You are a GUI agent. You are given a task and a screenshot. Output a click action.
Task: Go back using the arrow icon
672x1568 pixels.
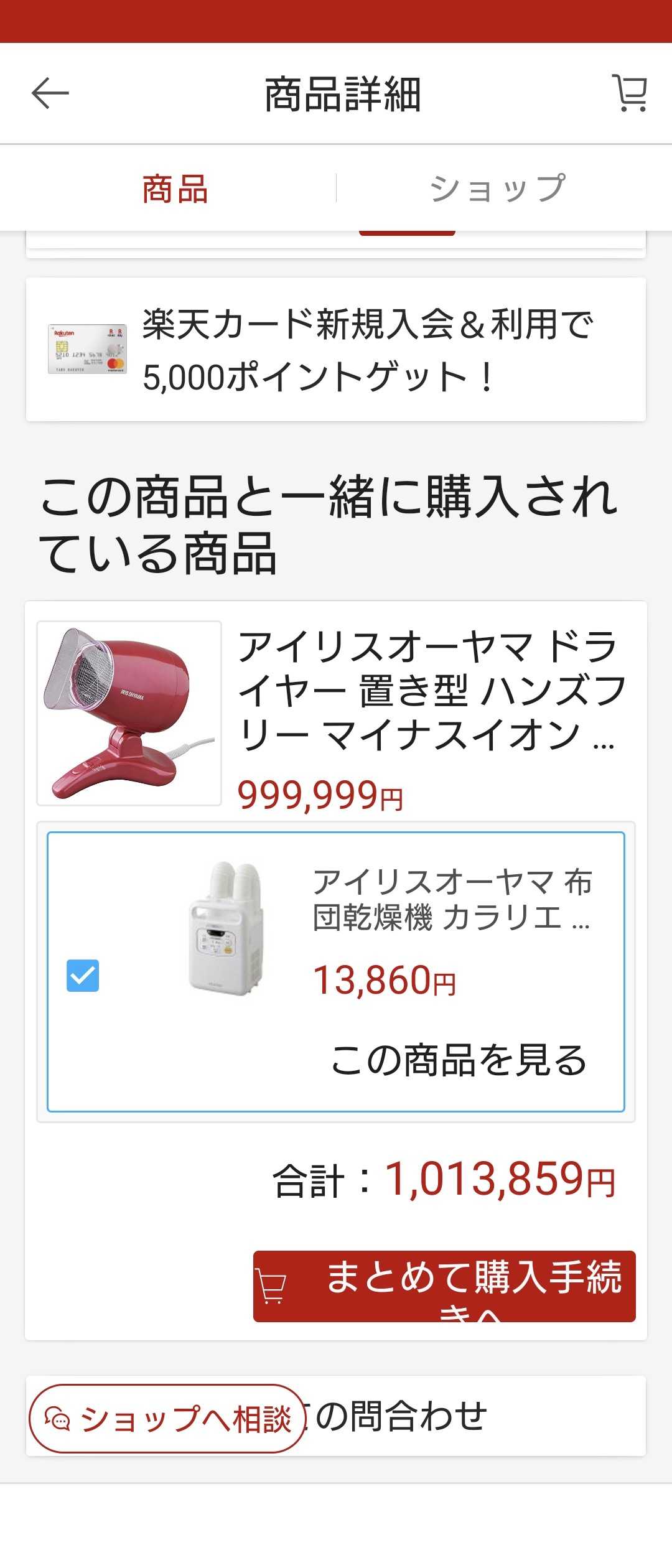coord(50,93)
